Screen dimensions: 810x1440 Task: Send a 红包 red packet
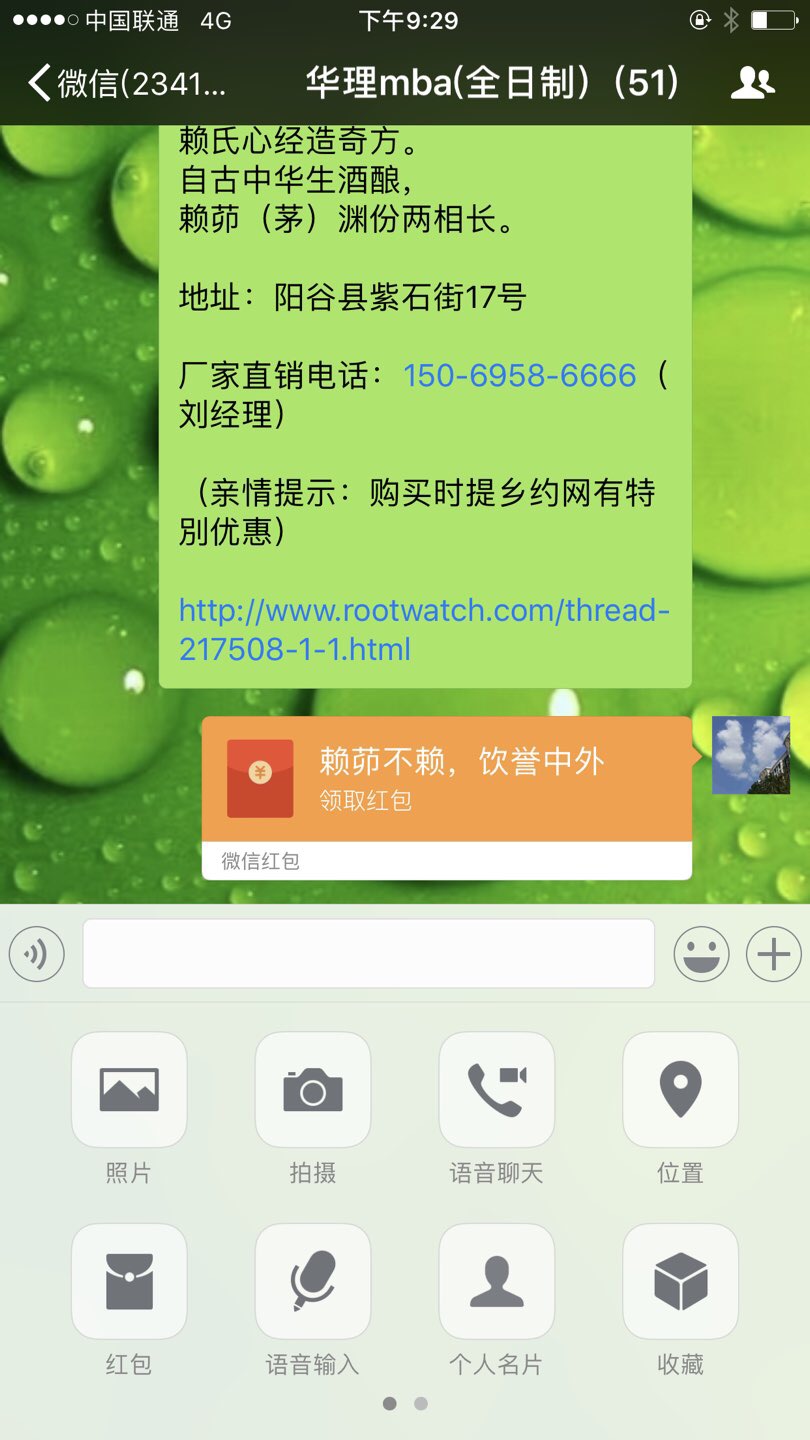[x=129, y=1281]
